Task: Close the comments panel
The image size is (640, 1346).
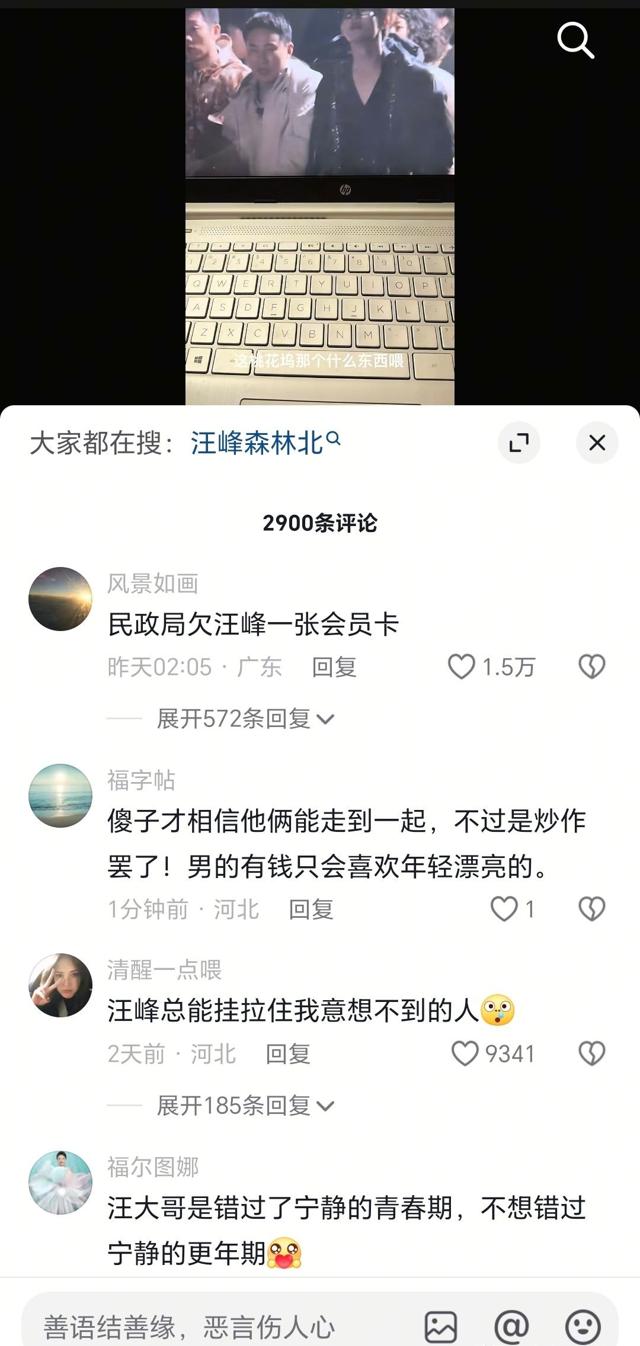Action: pos(597,443)
